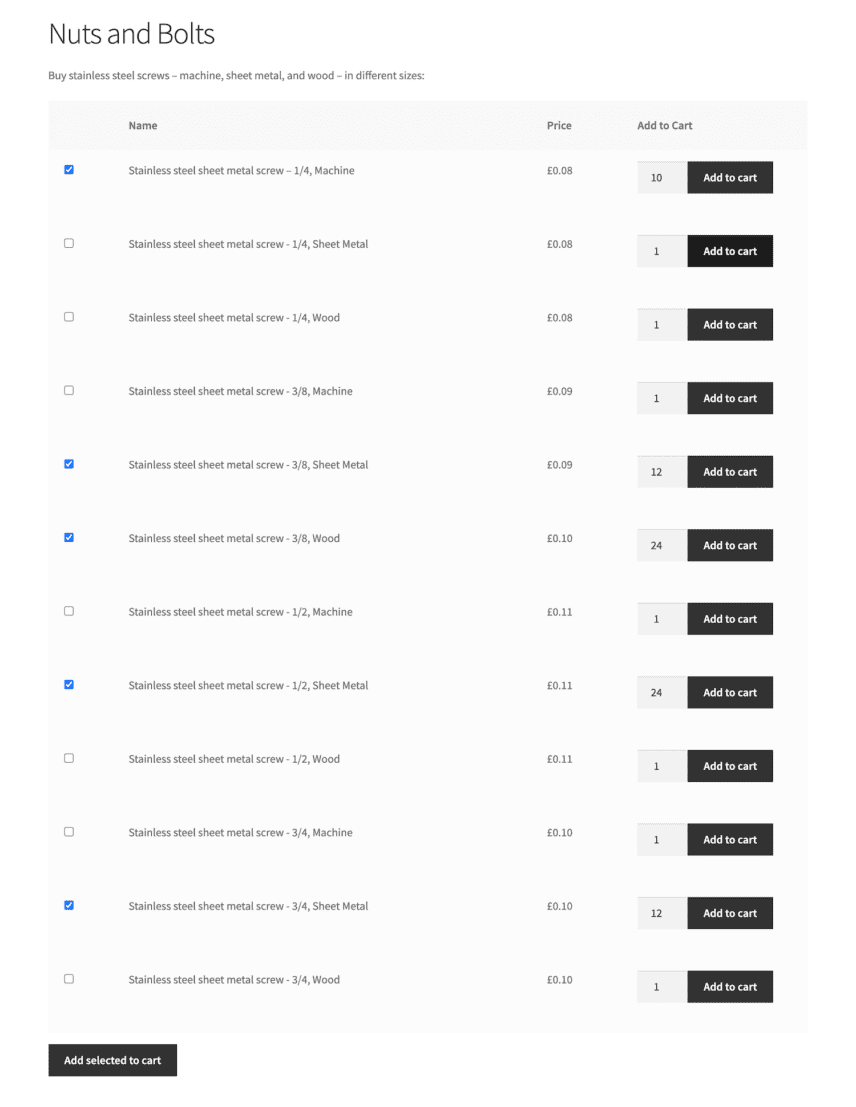
Task: Add 3/4, Sheet Metal screw to cart
Action: tap(729, 913)
